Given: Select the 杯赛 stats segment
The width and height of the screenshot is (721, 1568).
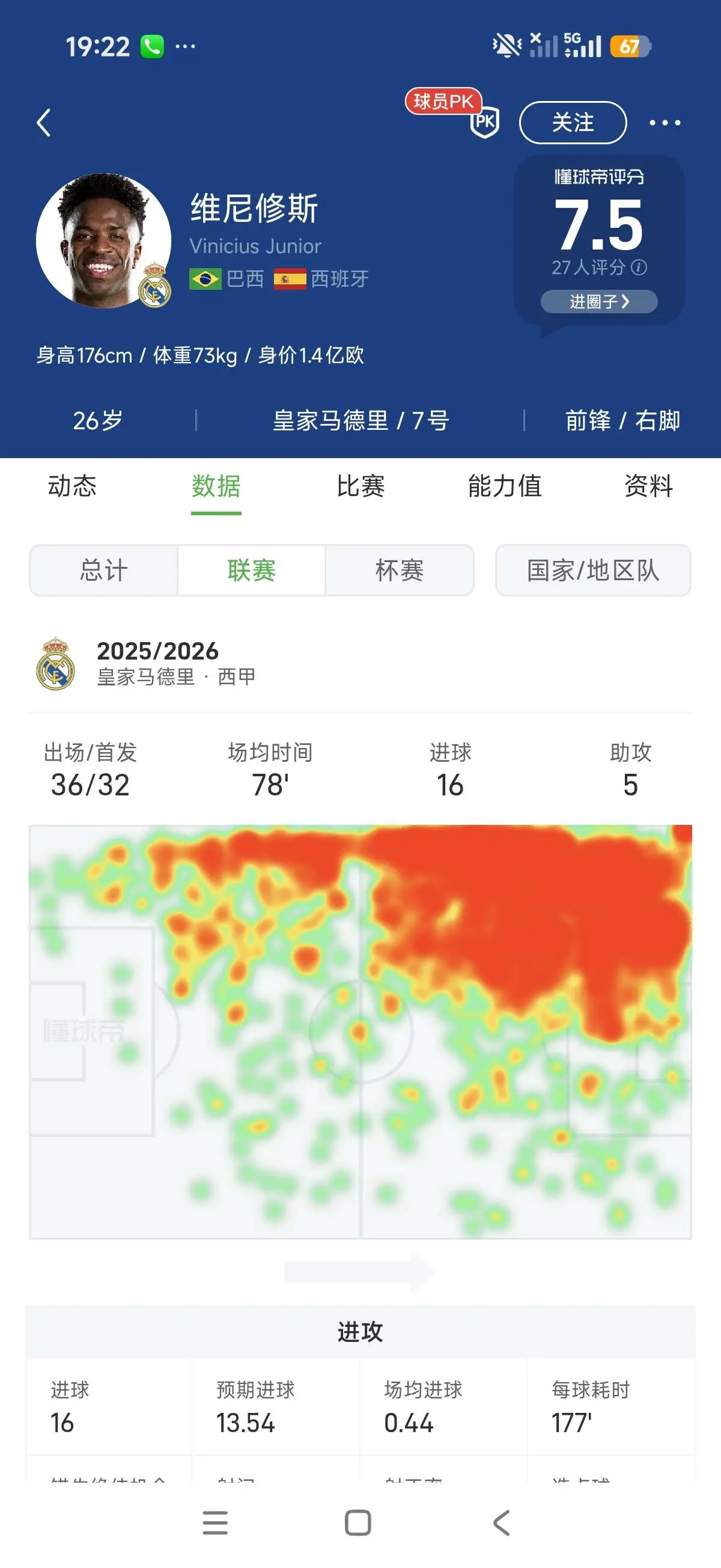Looking at the screenshot, I should (399, 571).
